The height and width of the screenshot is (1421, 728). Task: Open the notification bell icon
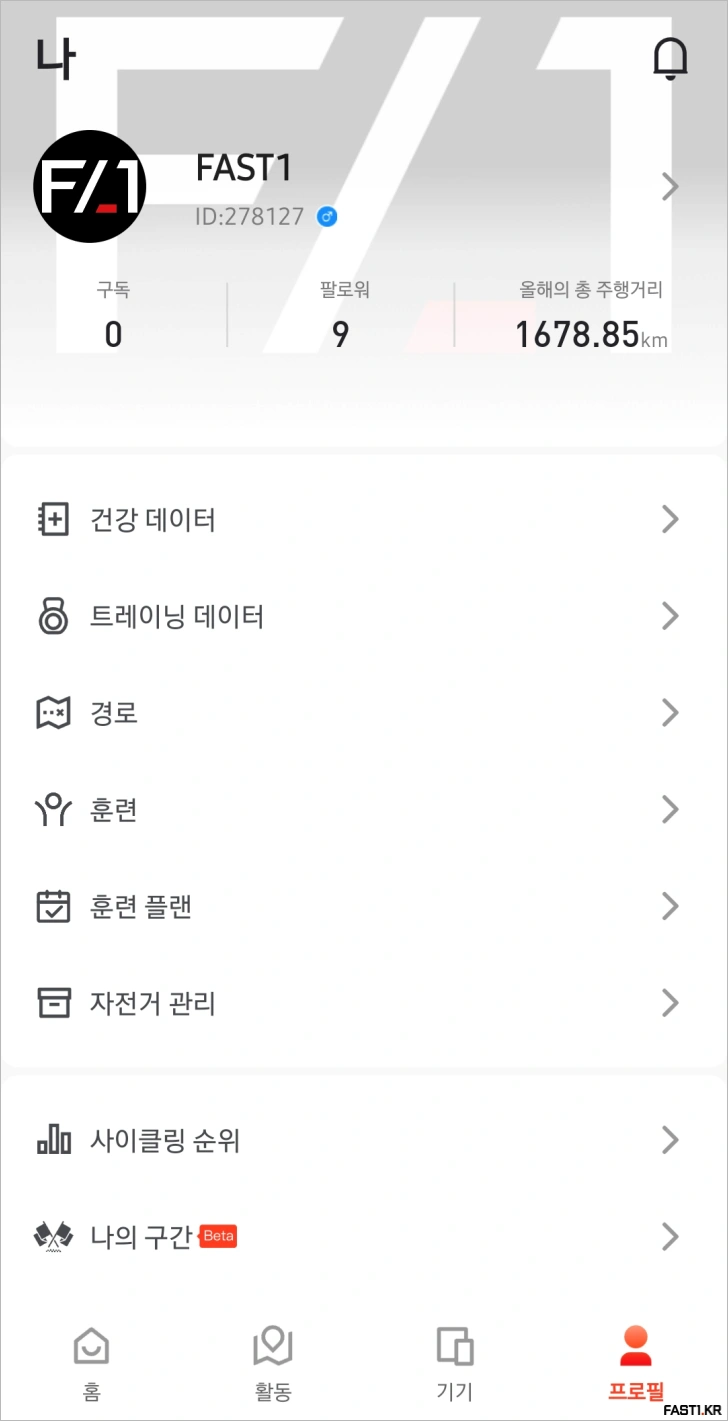pos(671,57)
